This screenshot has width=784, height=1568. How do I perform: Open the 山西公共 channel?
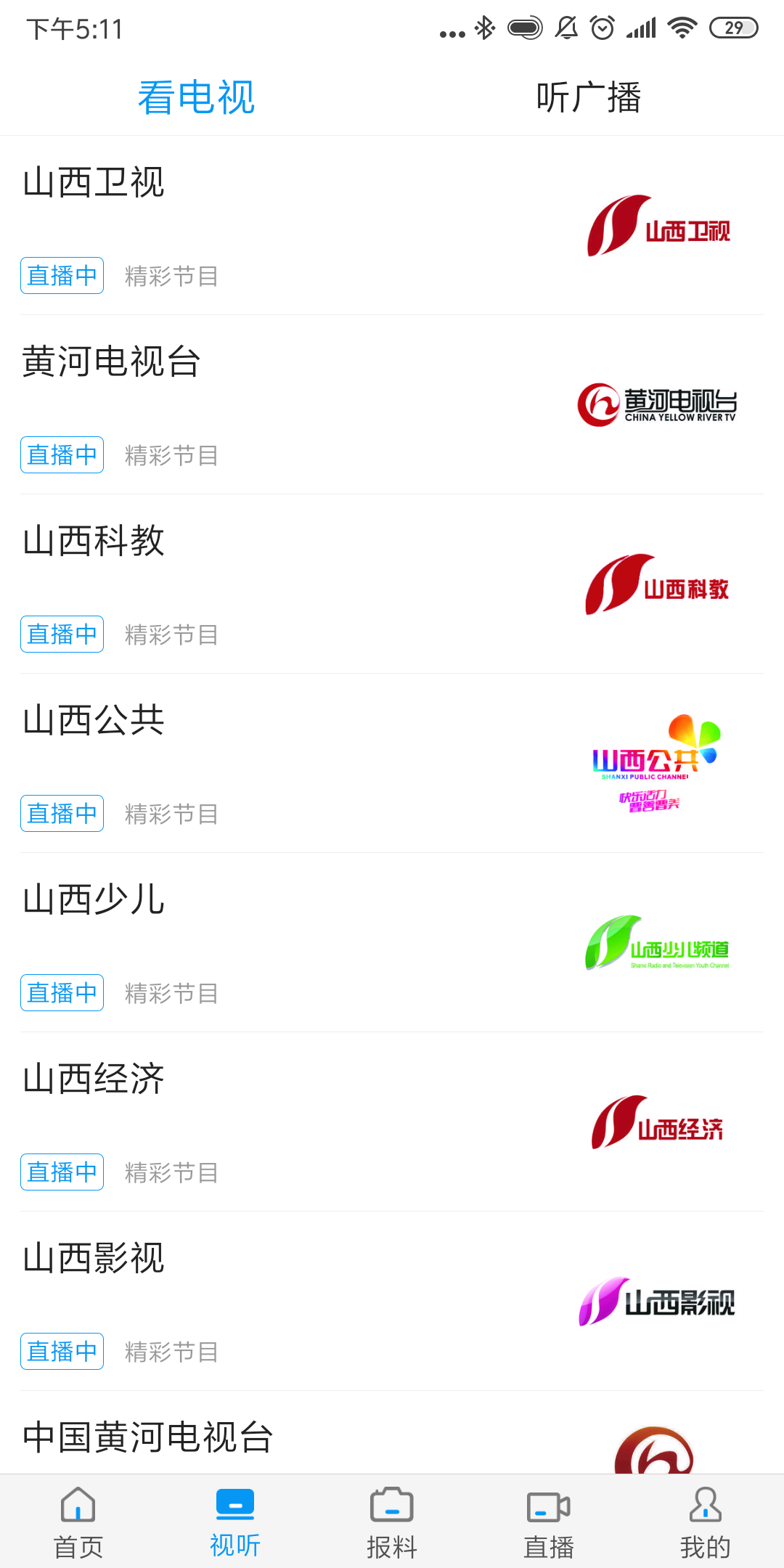click(x=94, y=720)
